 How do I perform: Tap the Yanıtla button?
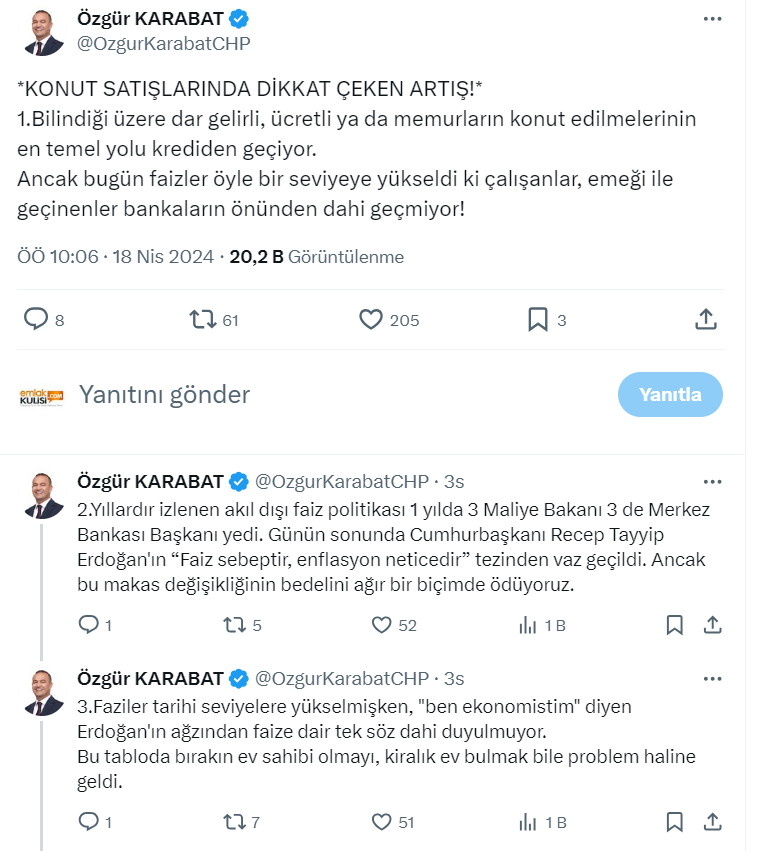click(670, 394)
